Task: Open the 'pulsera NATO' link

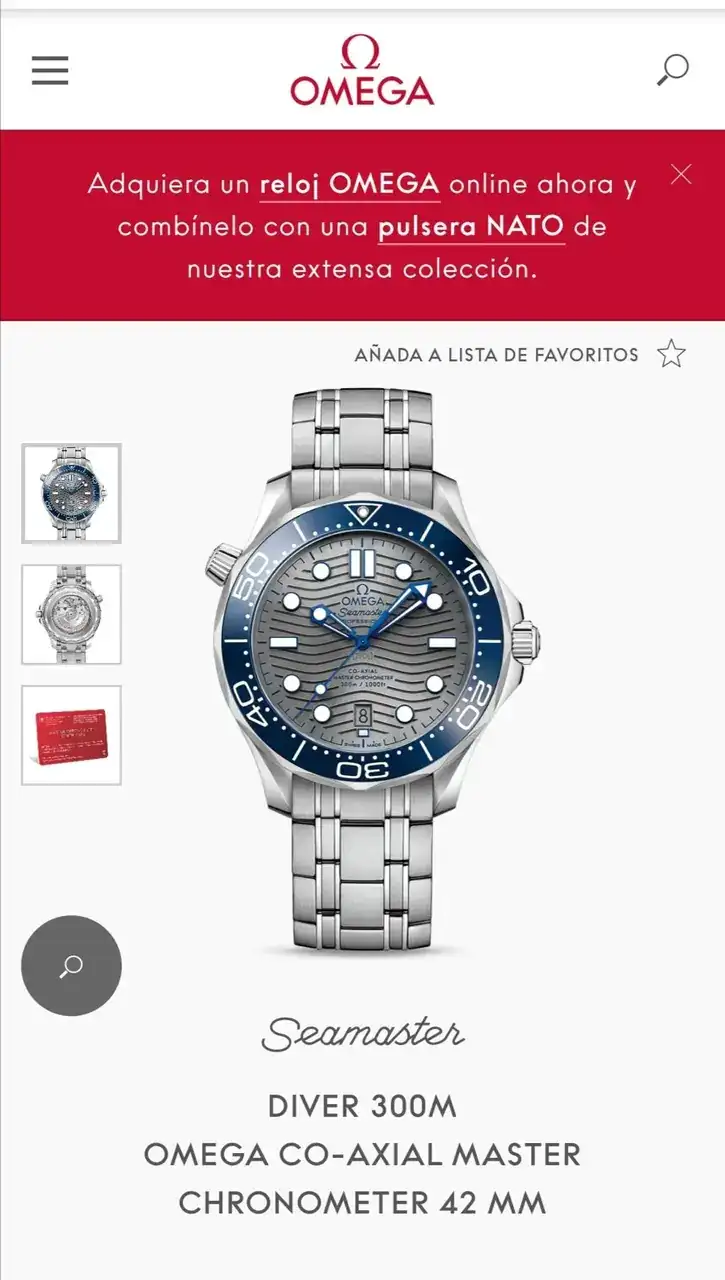Action: point(471,227)
